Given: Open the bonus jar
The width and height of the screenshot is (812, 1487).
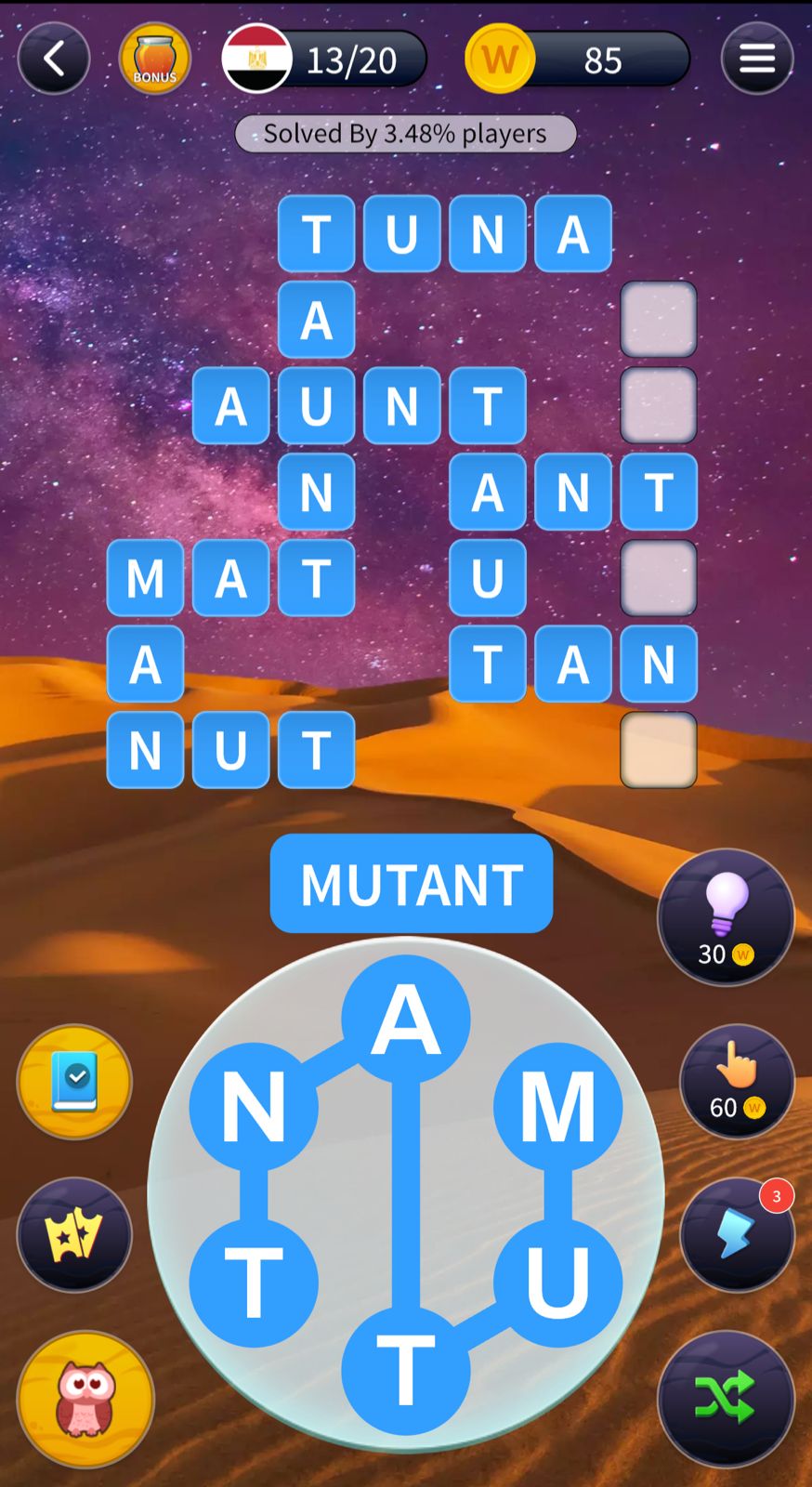Looking at the screenshot, I should (x=155, y=59).
